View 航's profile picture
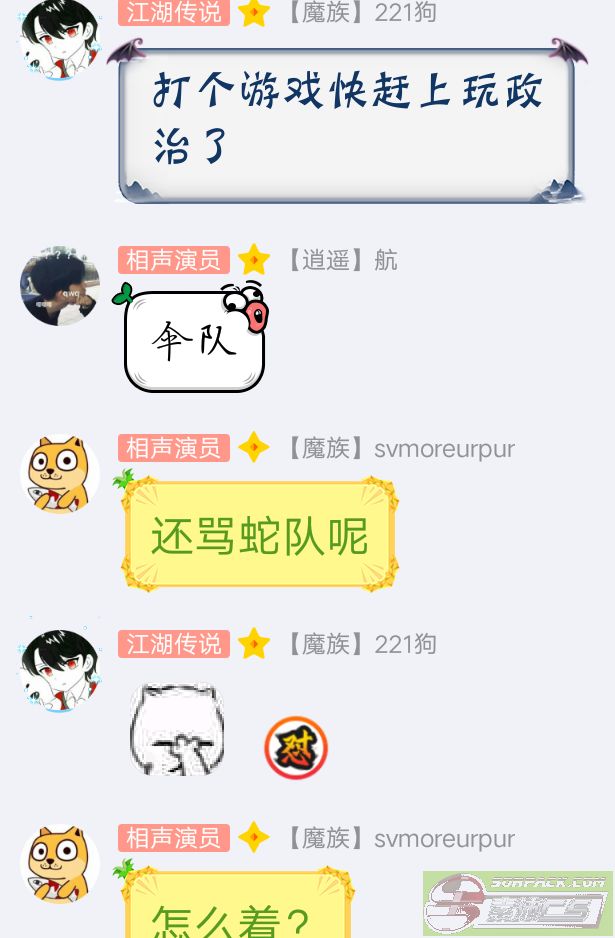The width and height of the screenshot is (615, 938). click(60, 286)
